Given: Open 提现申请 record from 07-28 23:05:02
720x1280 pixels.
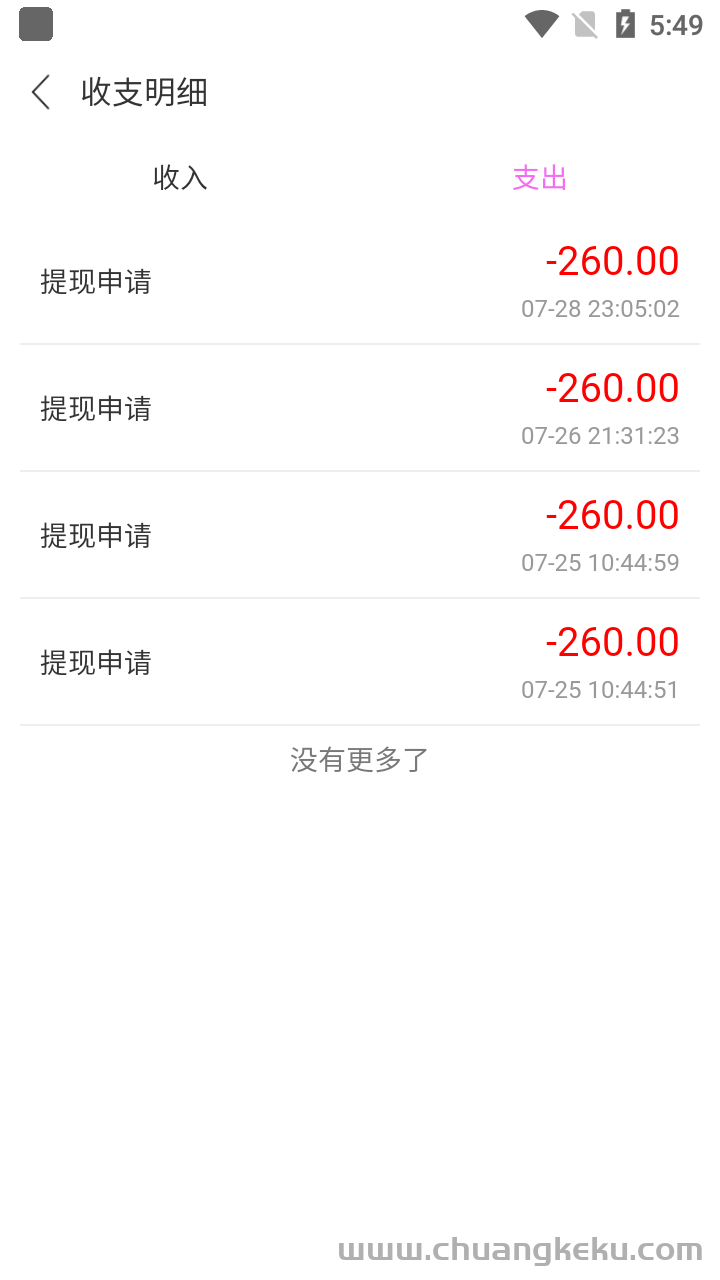Looking at the screenshot, I should pyautogui.click(x=360, y=281).
